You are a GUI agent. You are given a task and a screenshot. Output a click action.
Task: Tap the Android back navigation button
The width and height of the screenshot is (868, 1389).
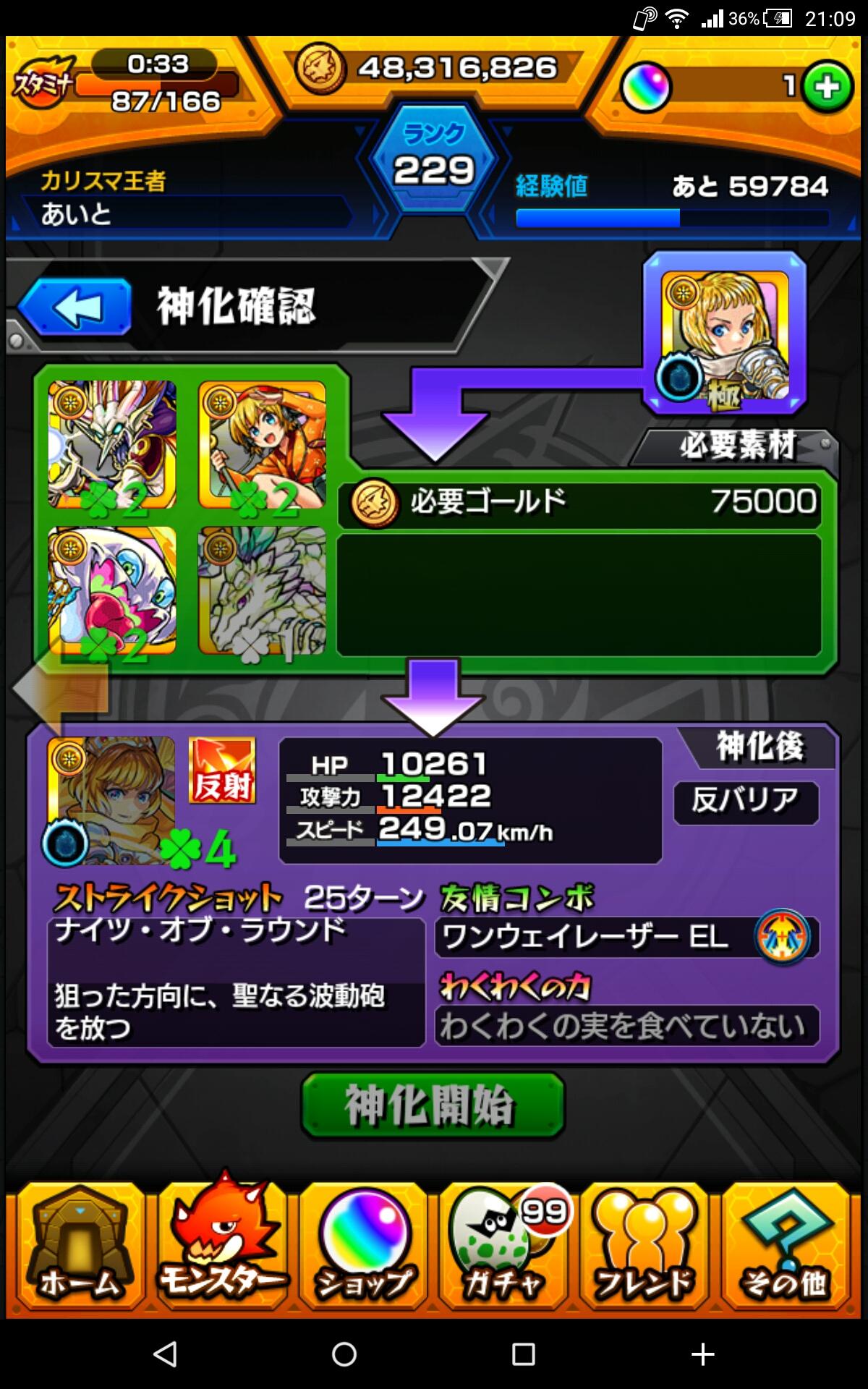[166, 1354]
